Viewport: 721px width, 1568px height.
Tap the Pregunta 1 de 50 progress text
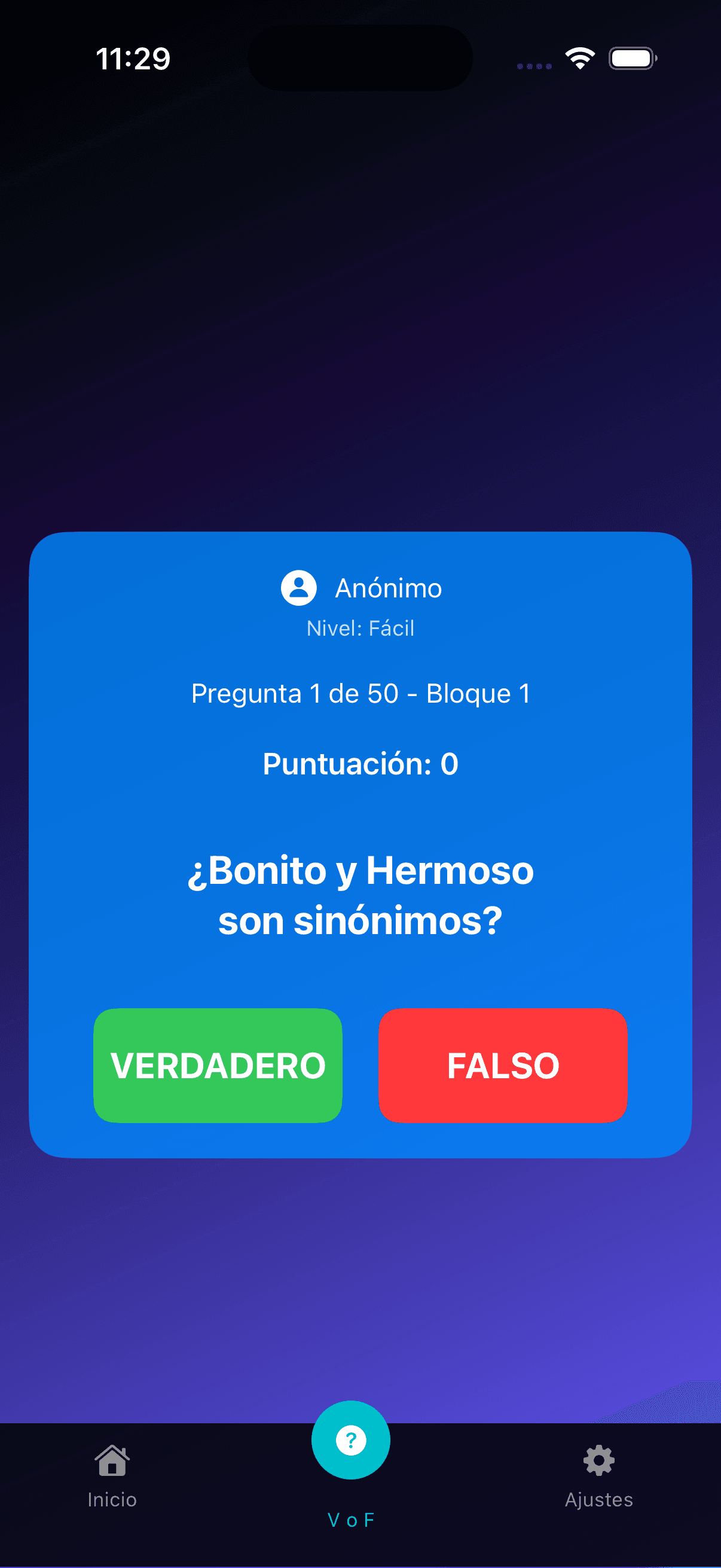point(360,694)
